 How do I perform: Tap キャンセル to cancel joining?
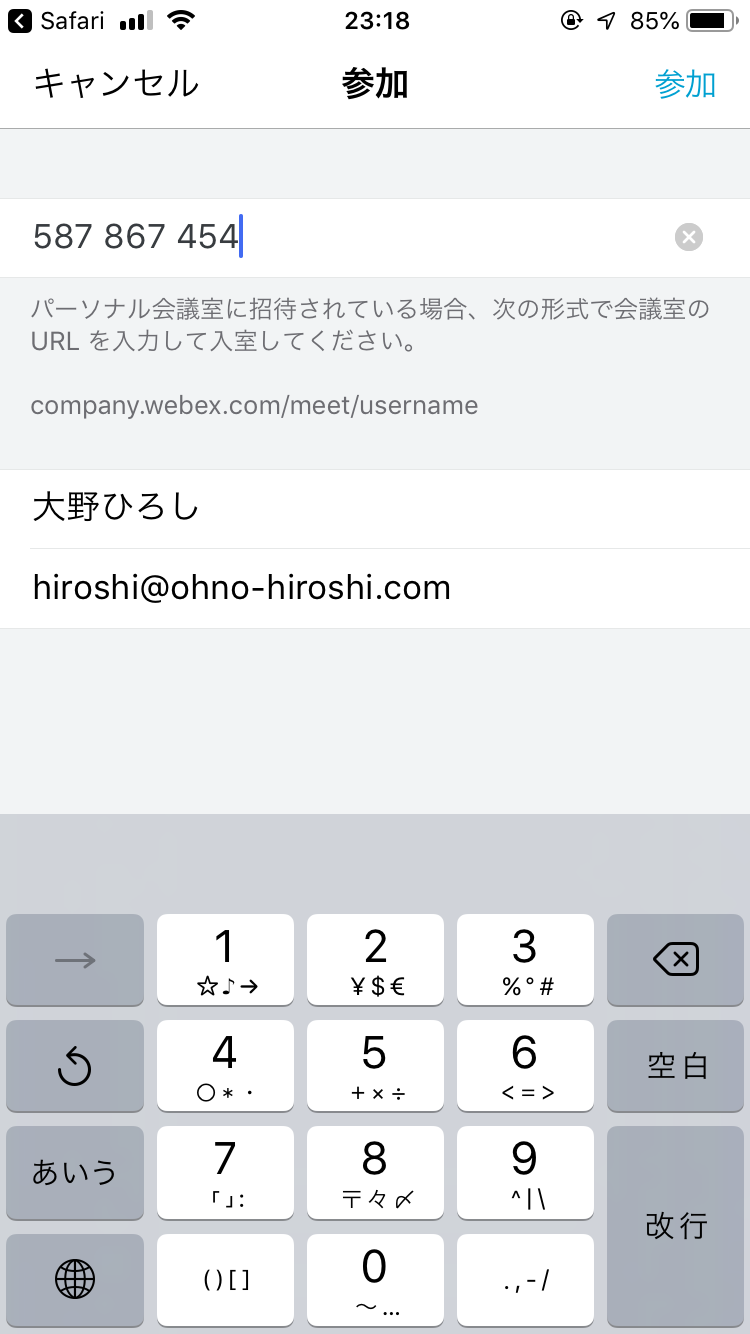point(116,84)
